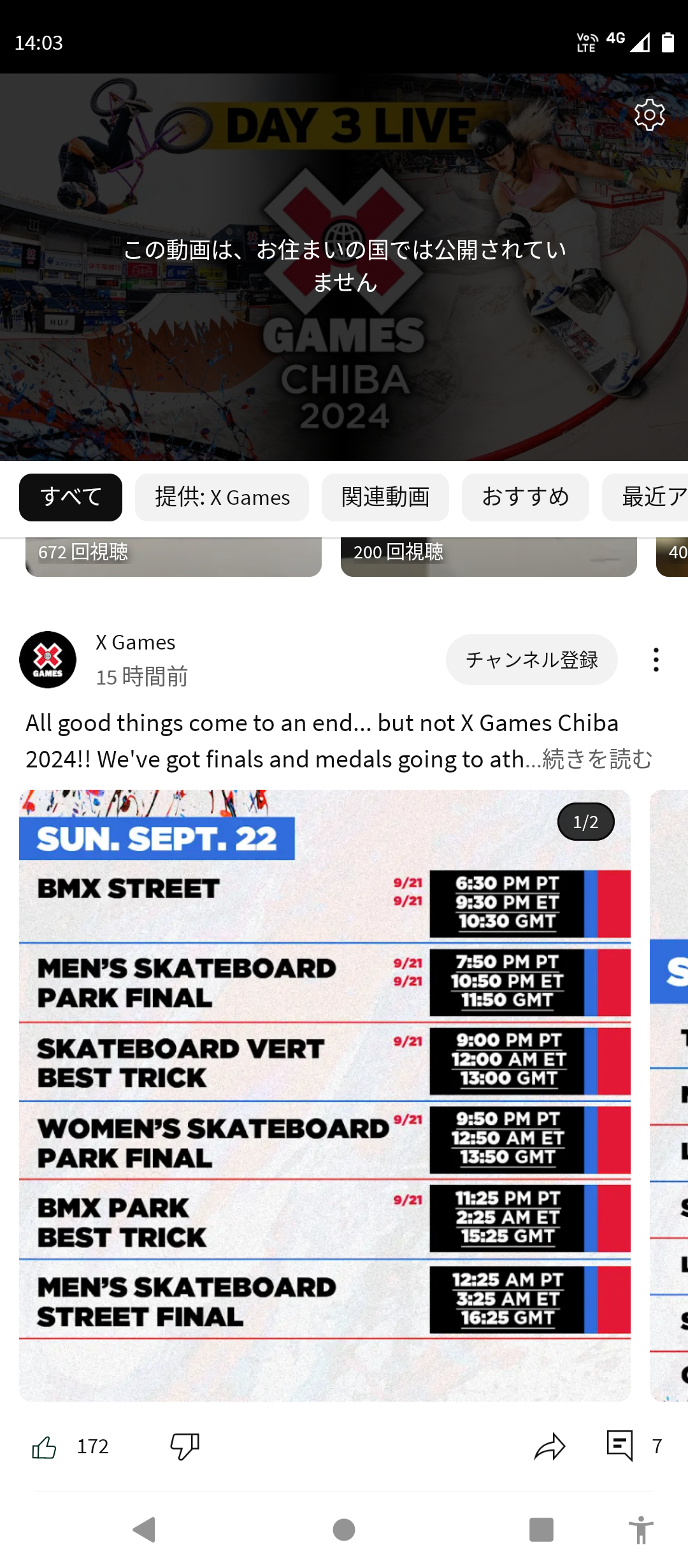Open the SUN. SEPT. 22 schedule image
688x1568 pixels.
tap(325, 1095)
